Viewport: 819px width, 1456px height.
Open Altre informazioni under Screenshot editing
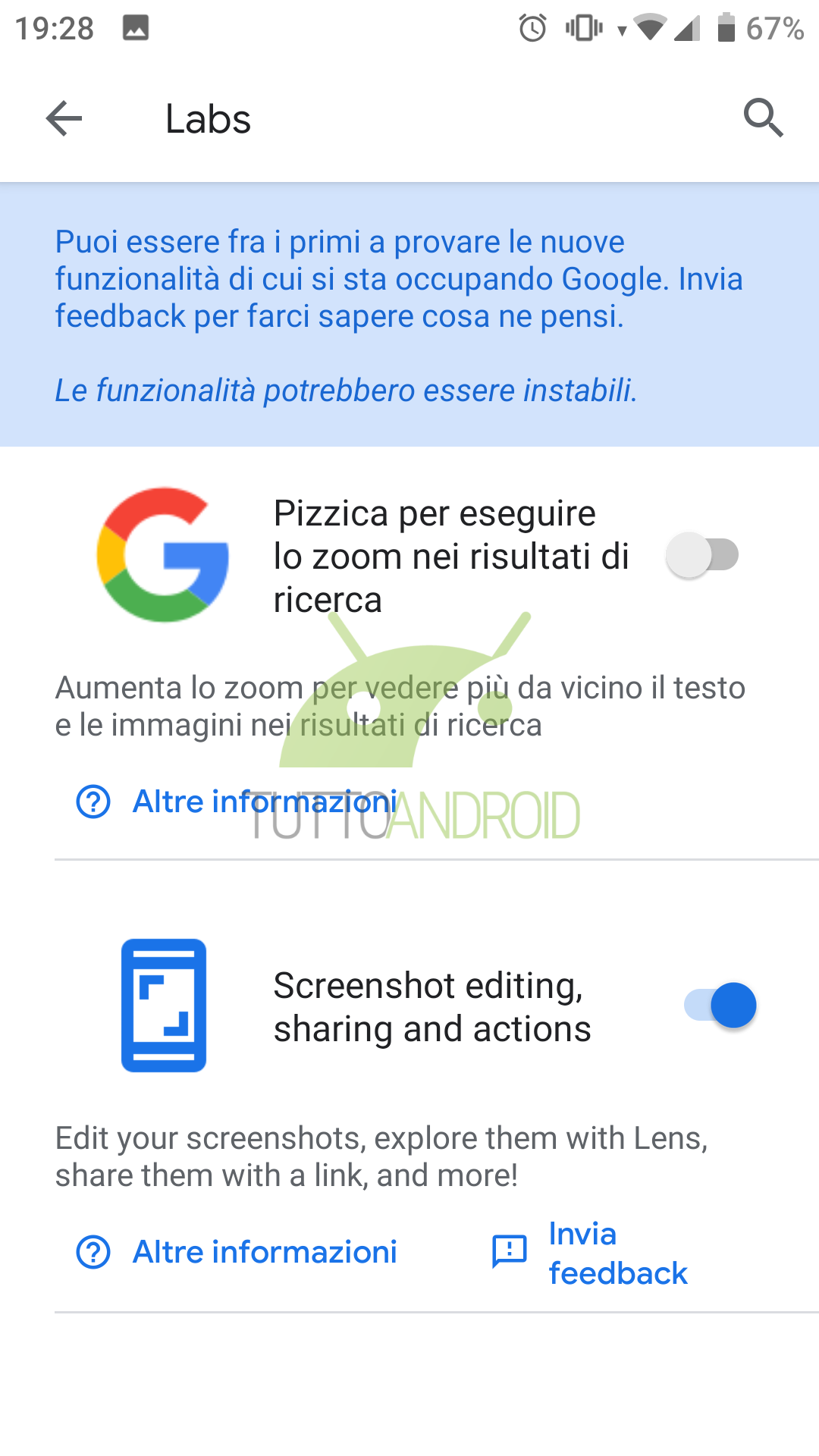coord(237,1252)
